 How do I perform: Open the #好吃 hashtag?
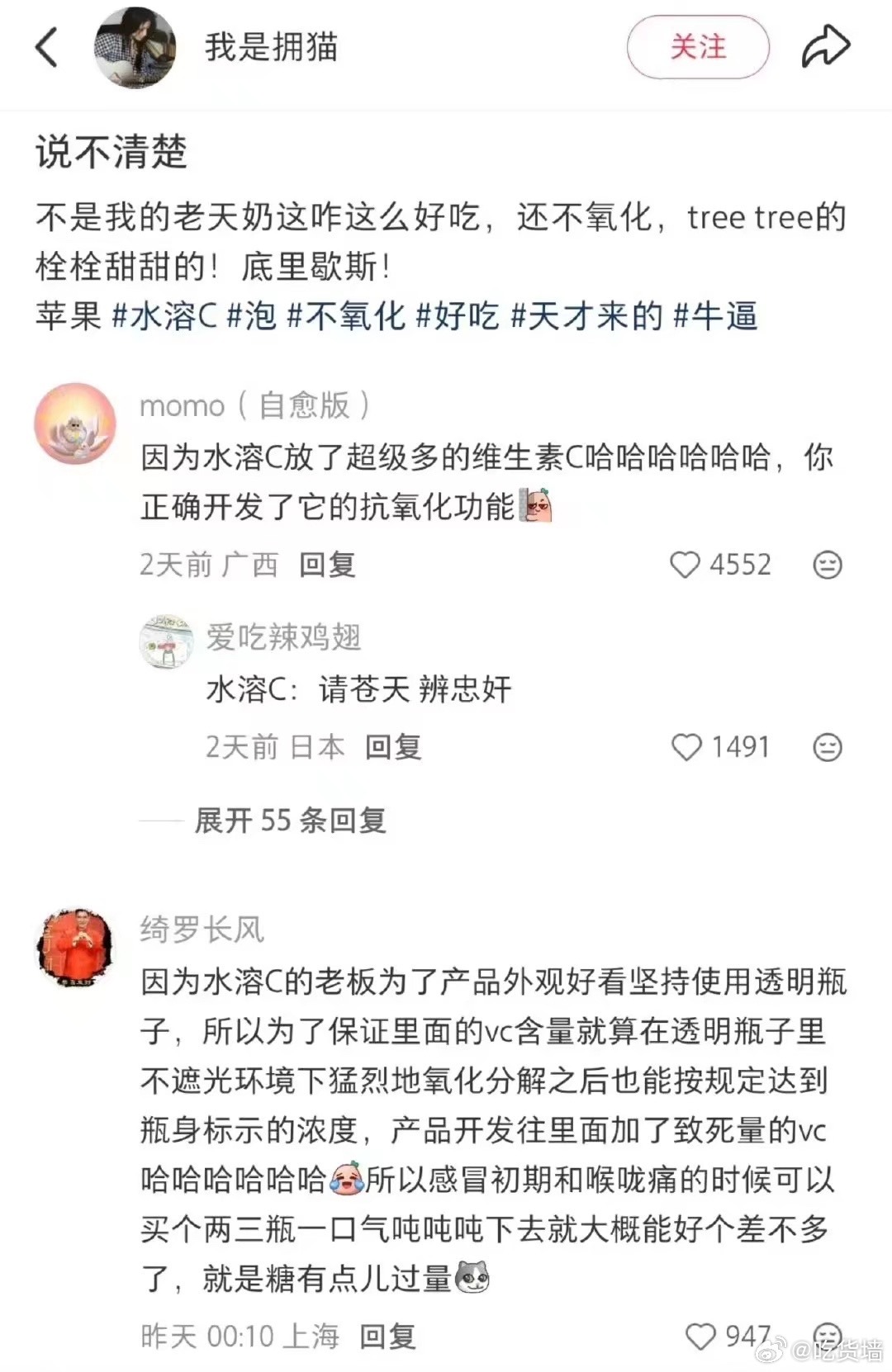[457, 316]
